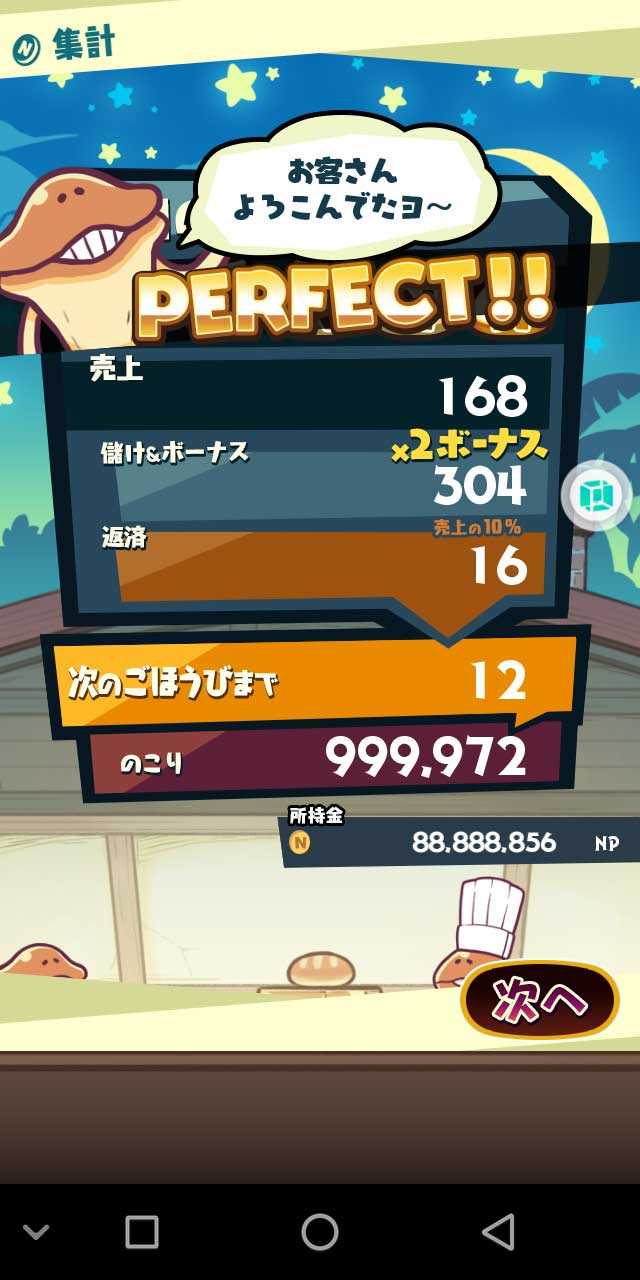Viewport: 640px width, 1280px height.
Task: Tap the navigation bar's down-chevron icon
Action: (36, 1231)
